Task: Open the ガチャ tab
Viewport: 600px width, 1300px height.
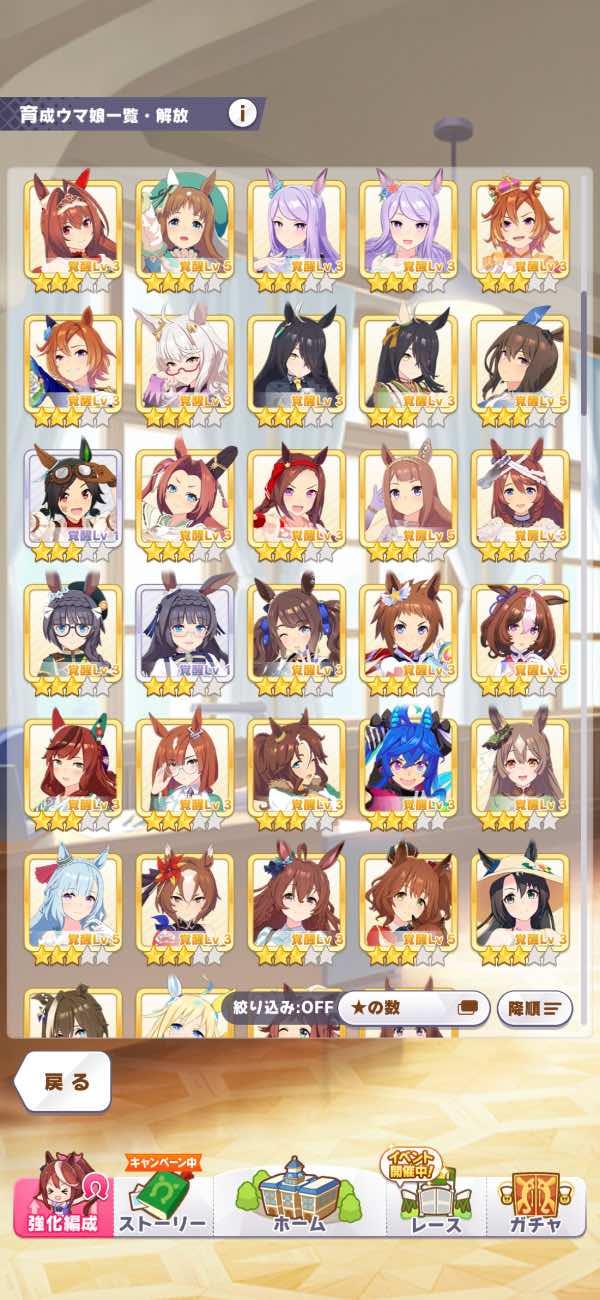Action: coord(533,1205)
